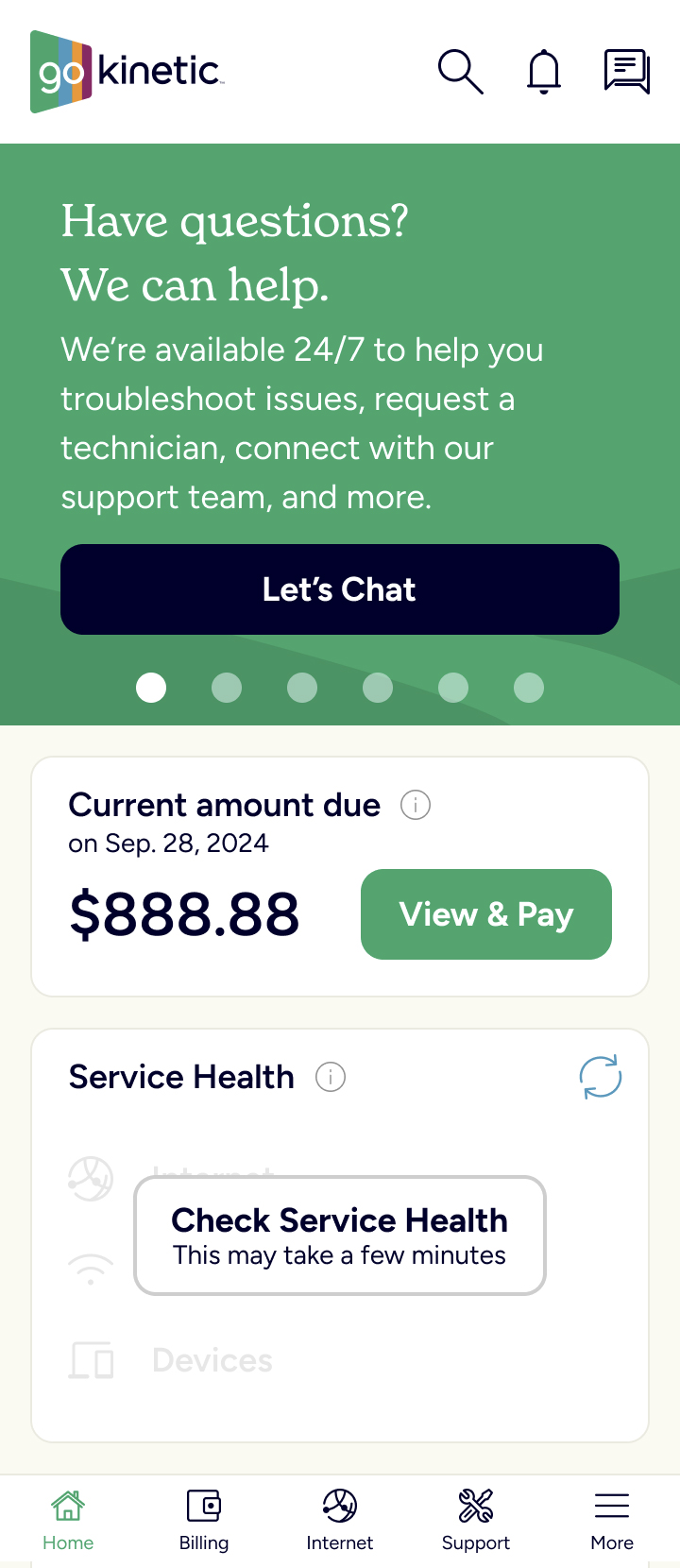Open the notifications bell

[544, 72]
